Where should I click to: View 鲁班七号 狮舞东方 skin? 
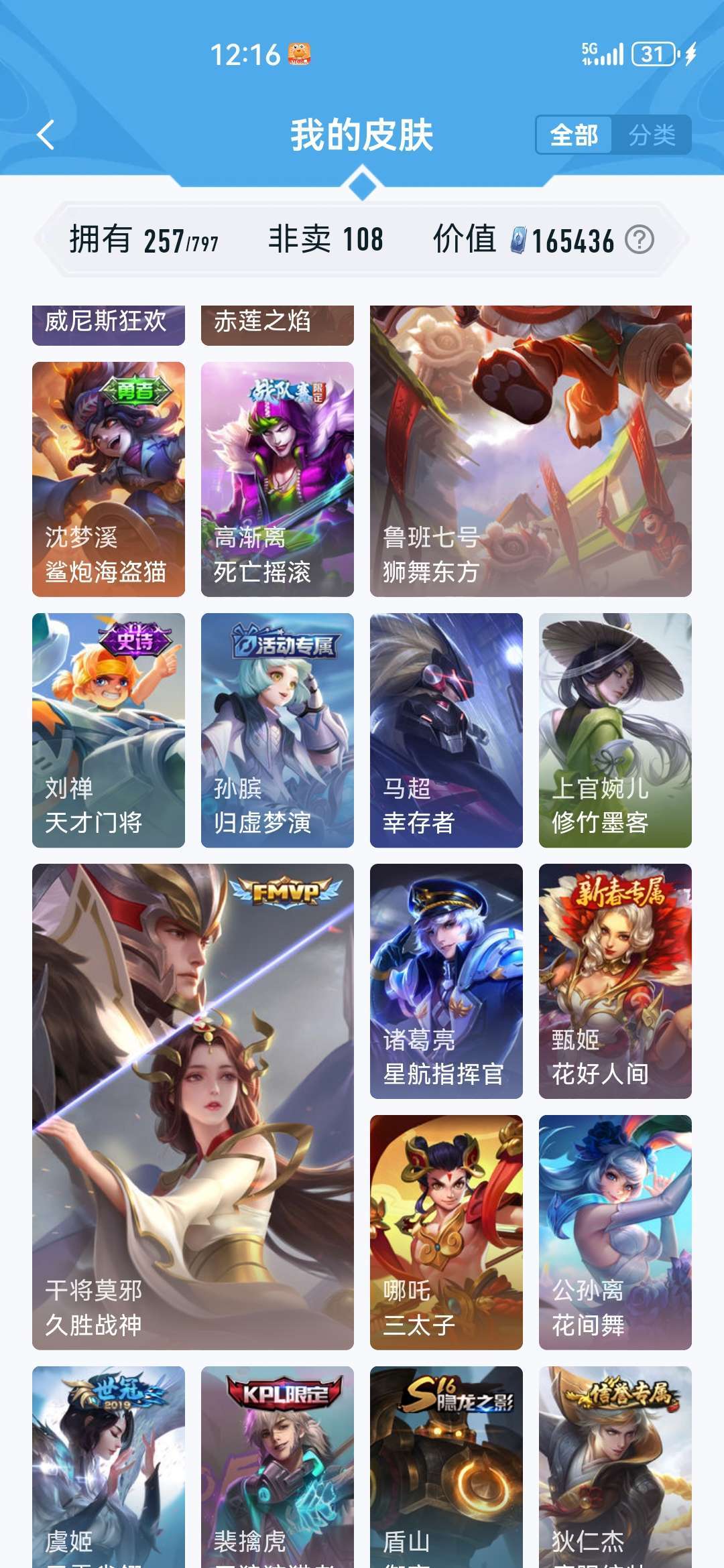click(531, 451)
